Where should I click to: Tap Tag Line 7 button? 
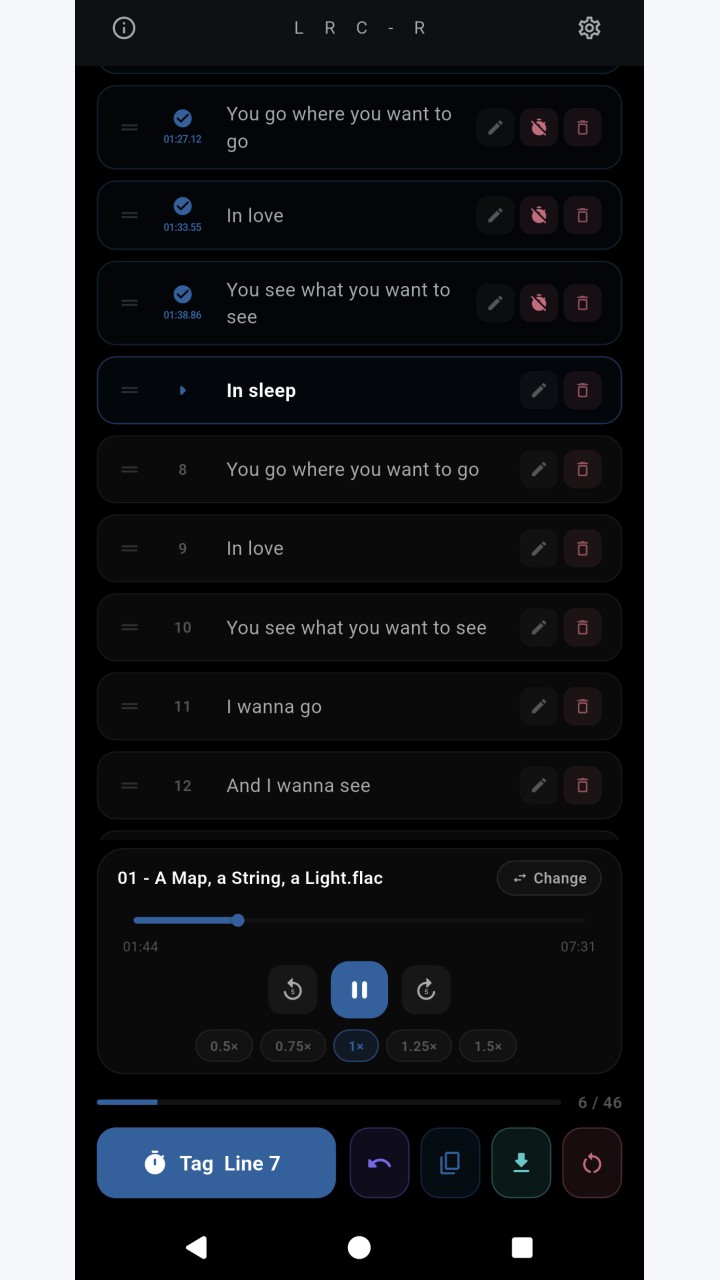(216, 1163)
